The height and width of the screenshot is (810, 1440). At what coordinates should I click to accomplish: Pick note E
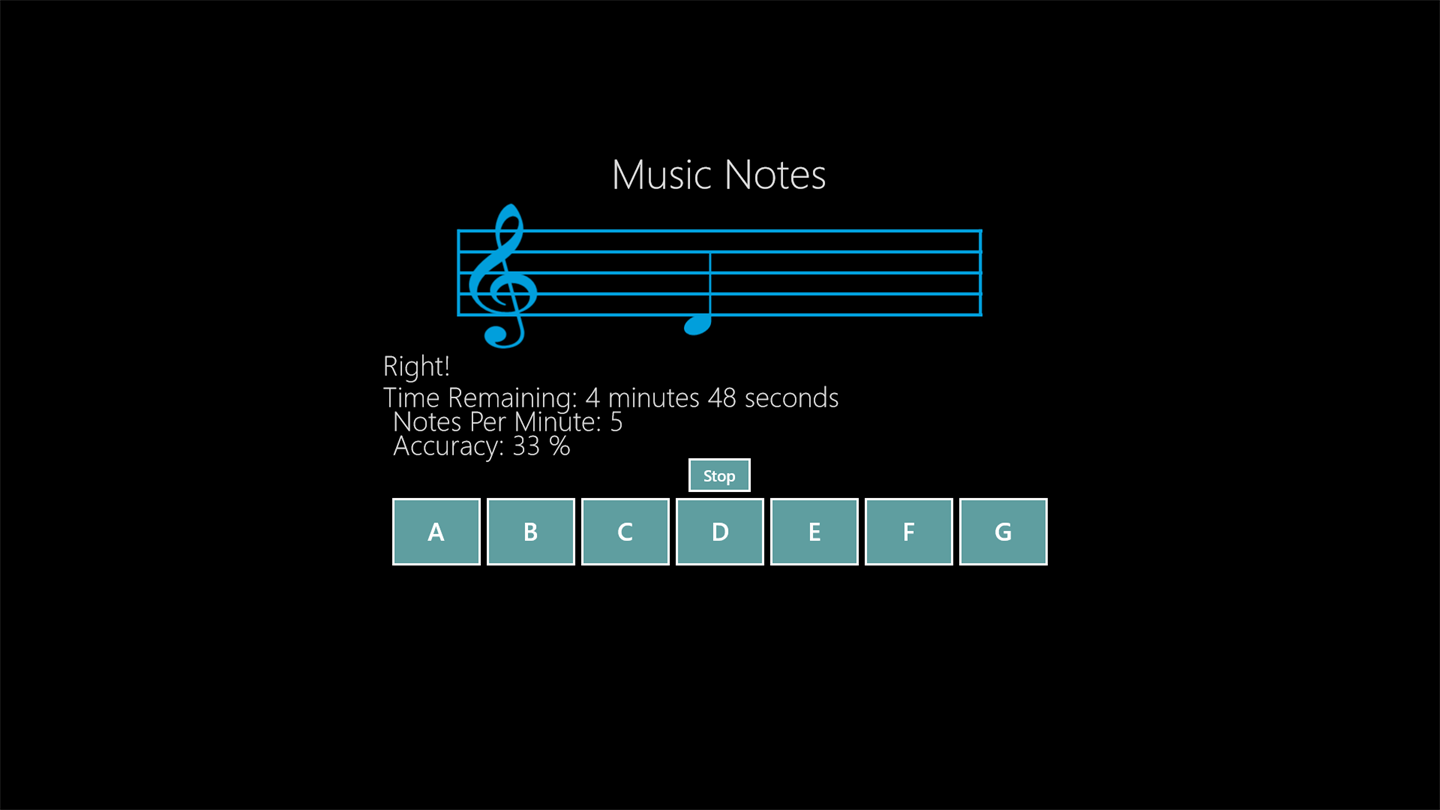click(x=814, y=532)
